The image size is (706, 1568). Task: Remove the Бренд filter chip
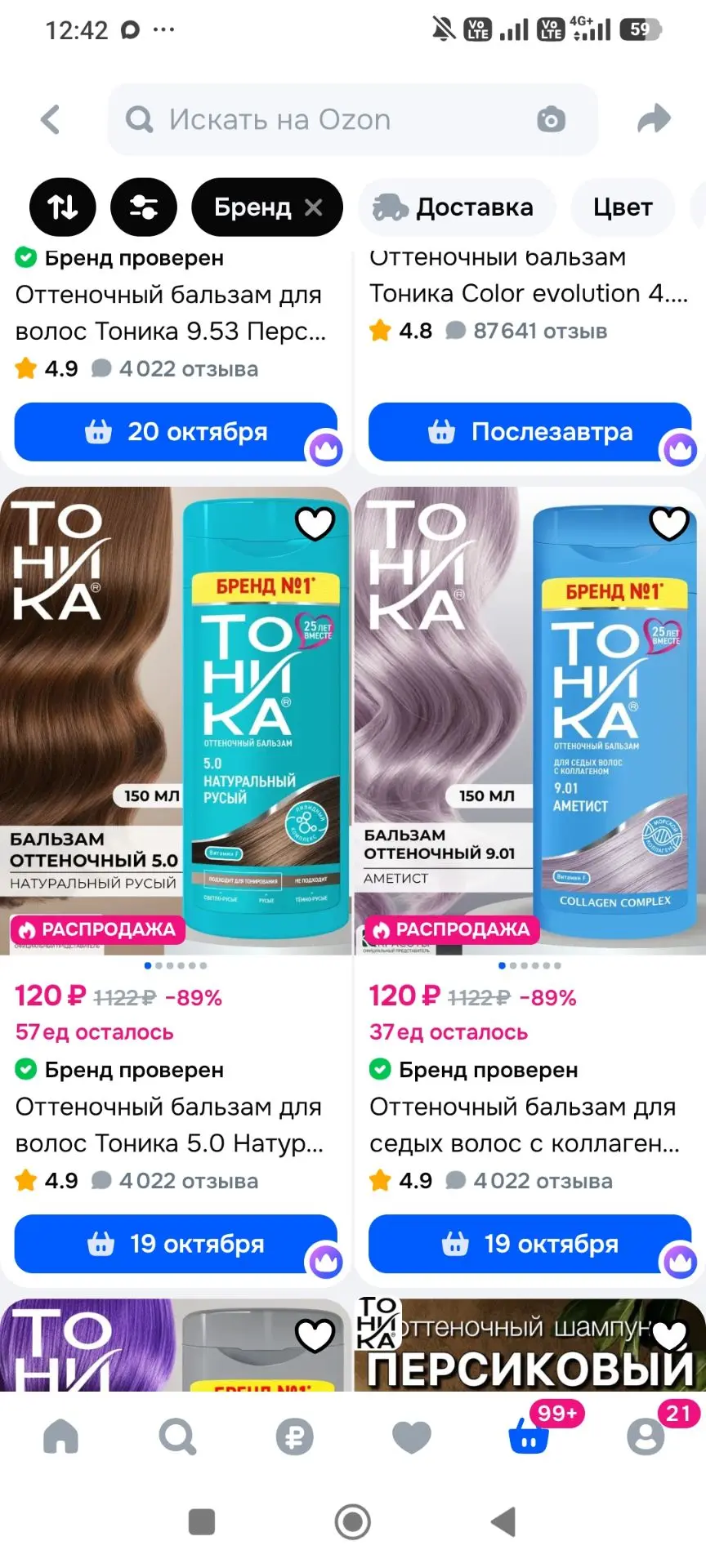(x=314, y=207)
